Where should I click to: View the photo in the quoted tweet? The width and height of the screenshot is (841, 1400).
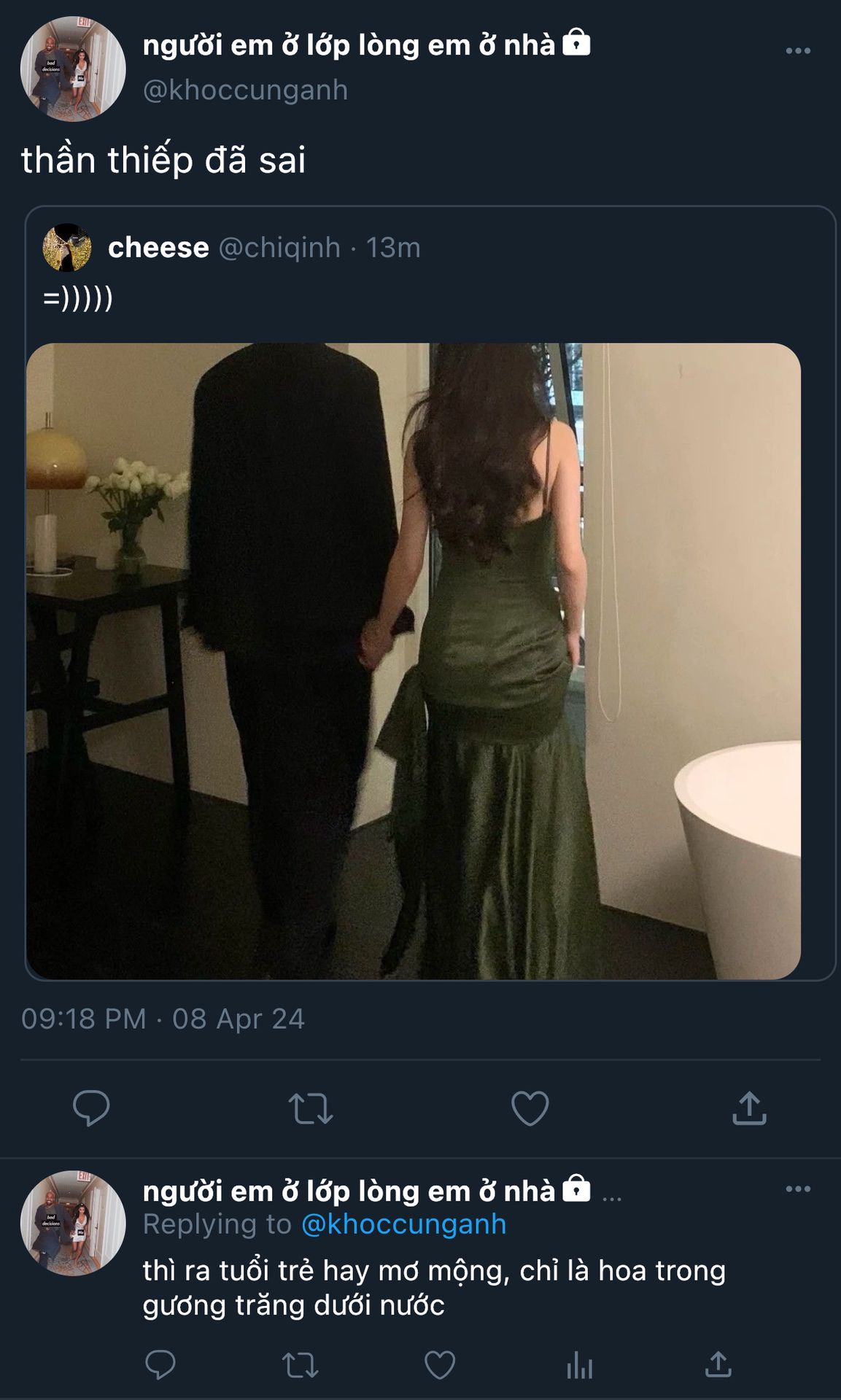[x=414, y=661]
